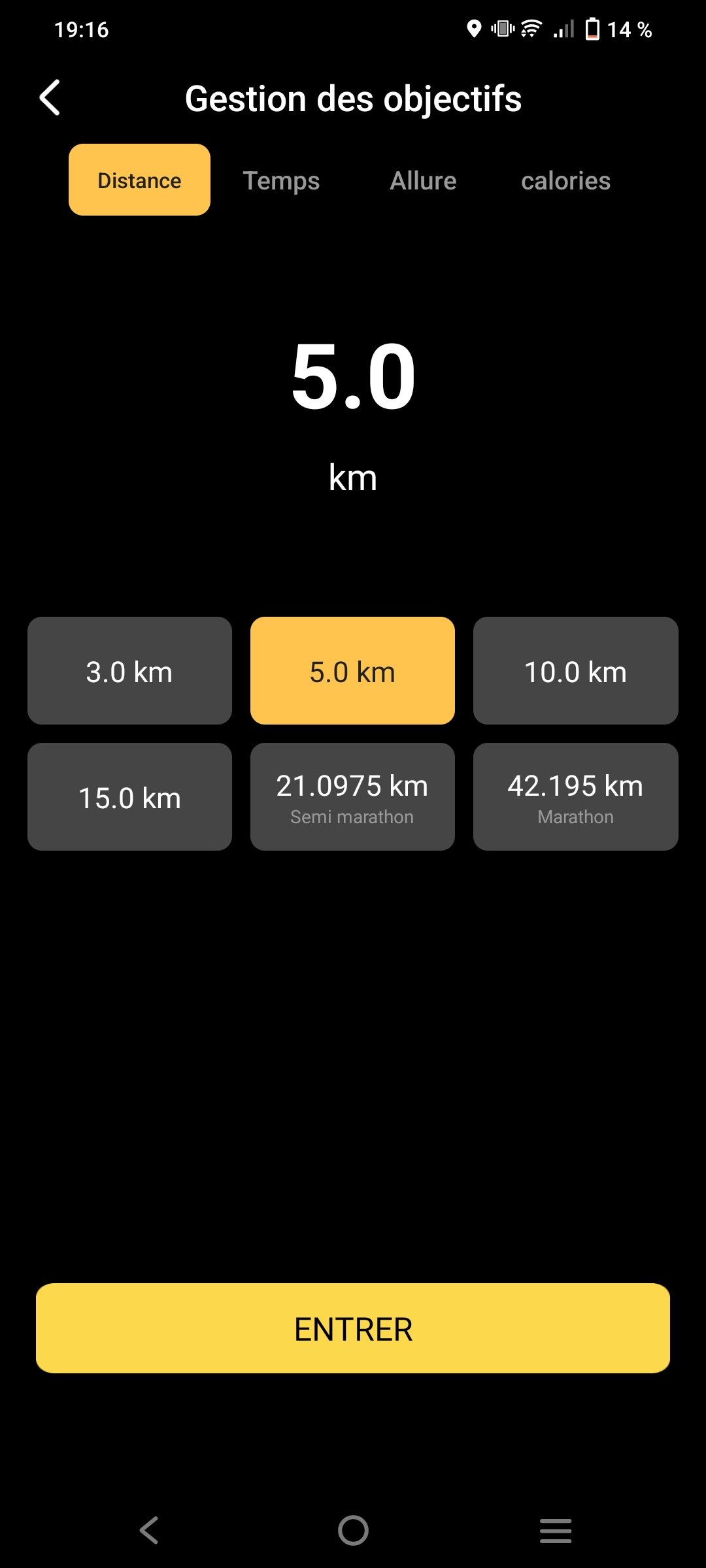Pick the 10.0 km distance
The width and height of the screenshot is (706, 1568).
575,671
